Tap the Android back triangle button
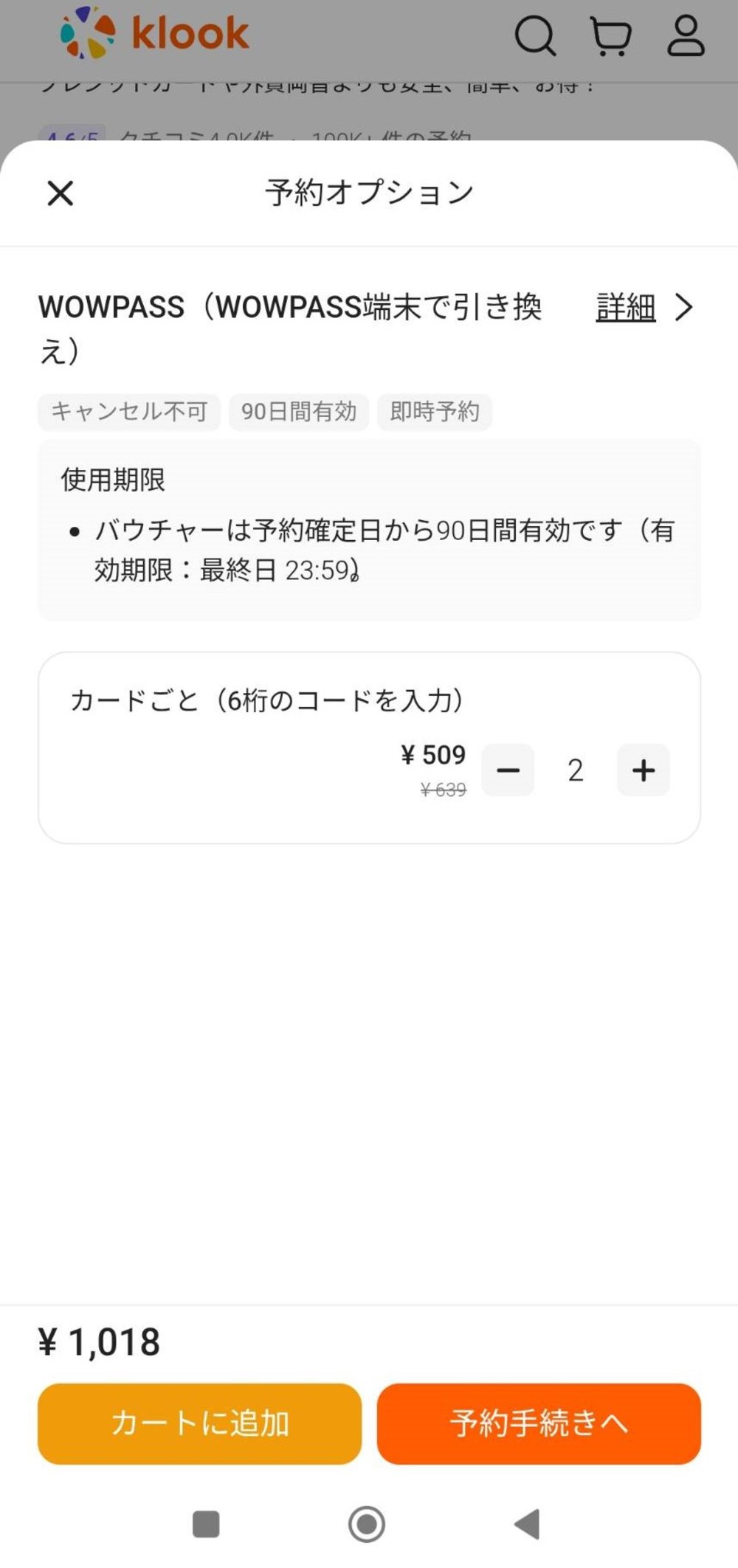The height and width of the screenshot is (1568, 738). click(525, 1524)
